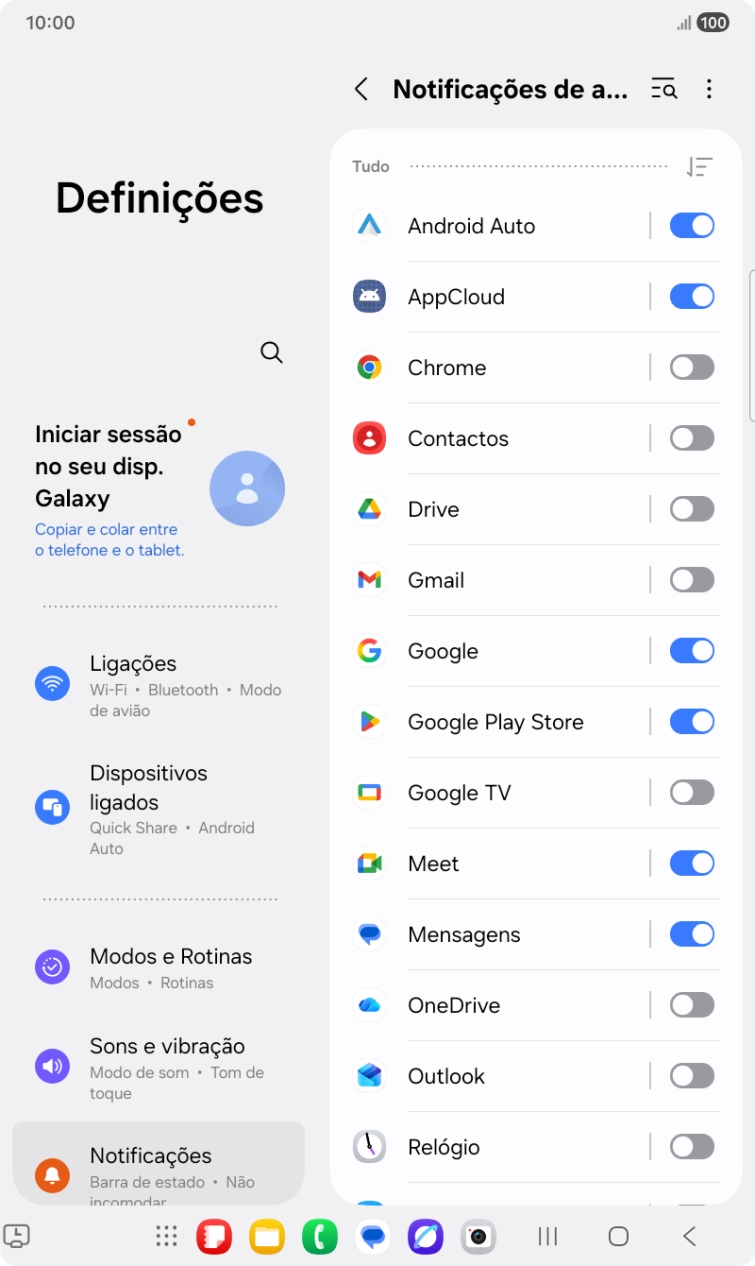Go back from app notifications screen
755x1266 pixels.
click(x=361, y=89)
